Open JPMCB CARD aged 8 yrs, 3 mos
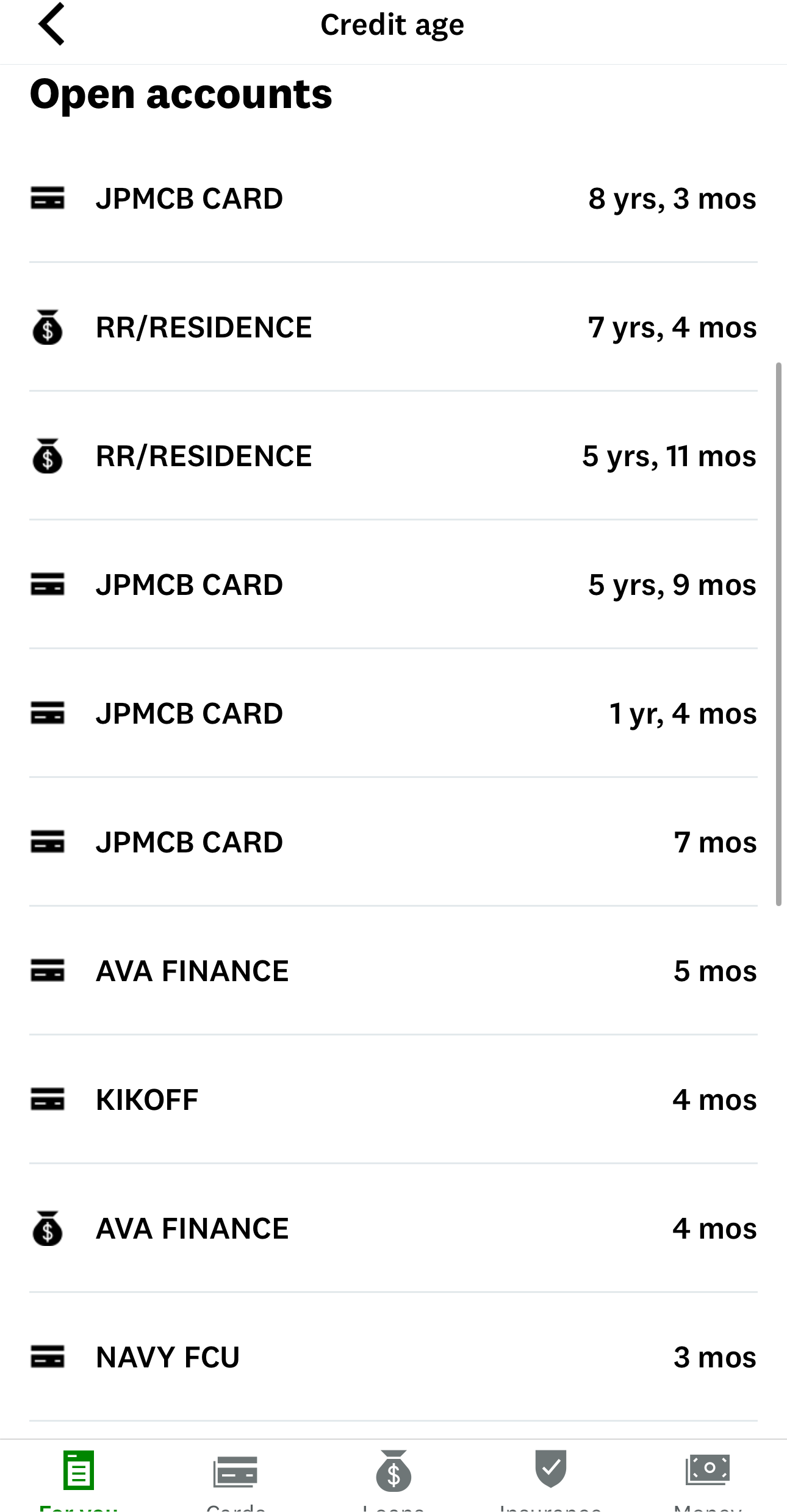The height and width of the screenshot is (1512, 787). click(x=393, y=199)
